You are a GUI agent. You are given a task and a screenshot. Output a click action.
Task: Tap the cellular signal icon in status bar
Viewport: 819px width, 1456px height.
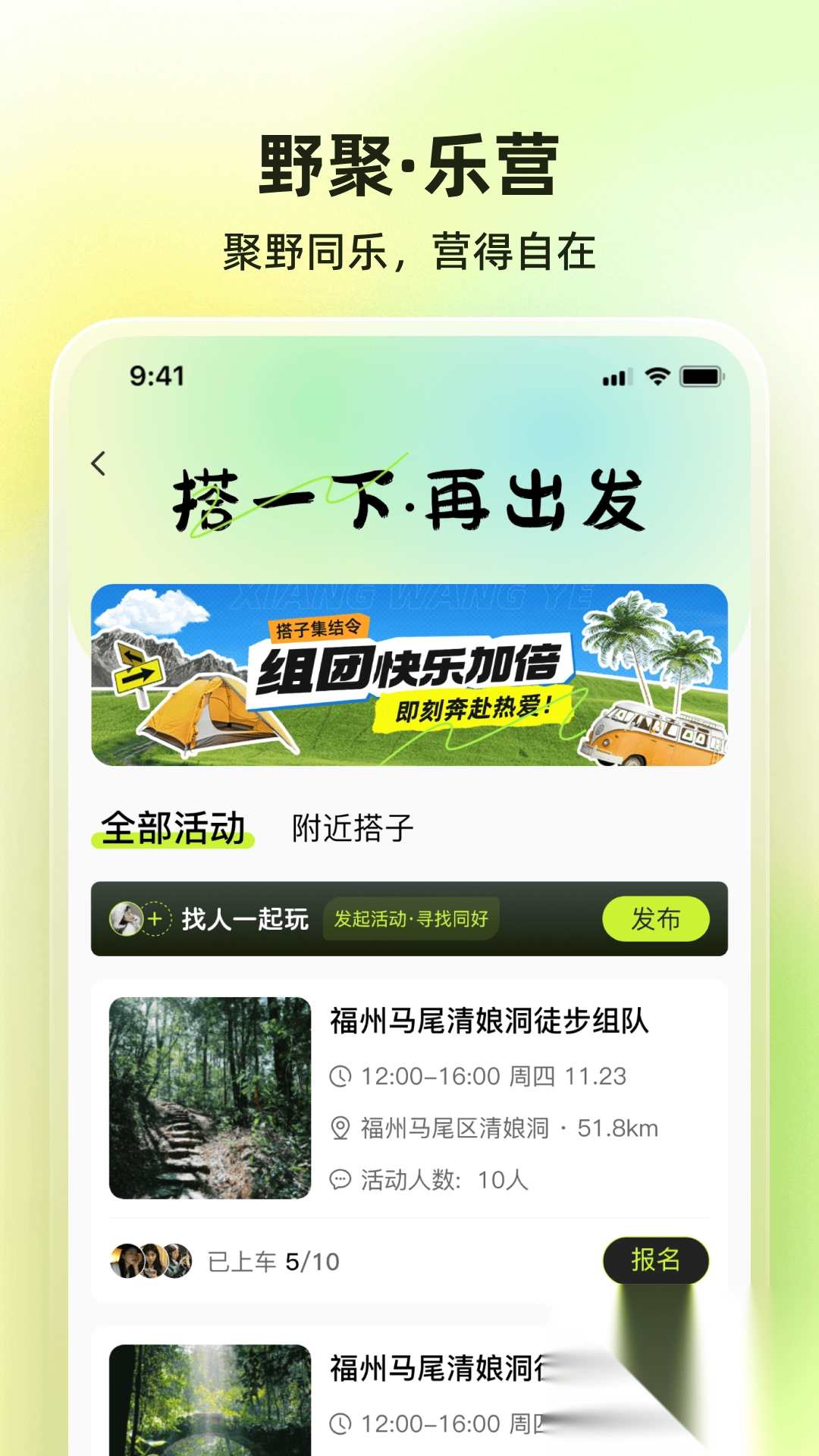click(617, 375)
